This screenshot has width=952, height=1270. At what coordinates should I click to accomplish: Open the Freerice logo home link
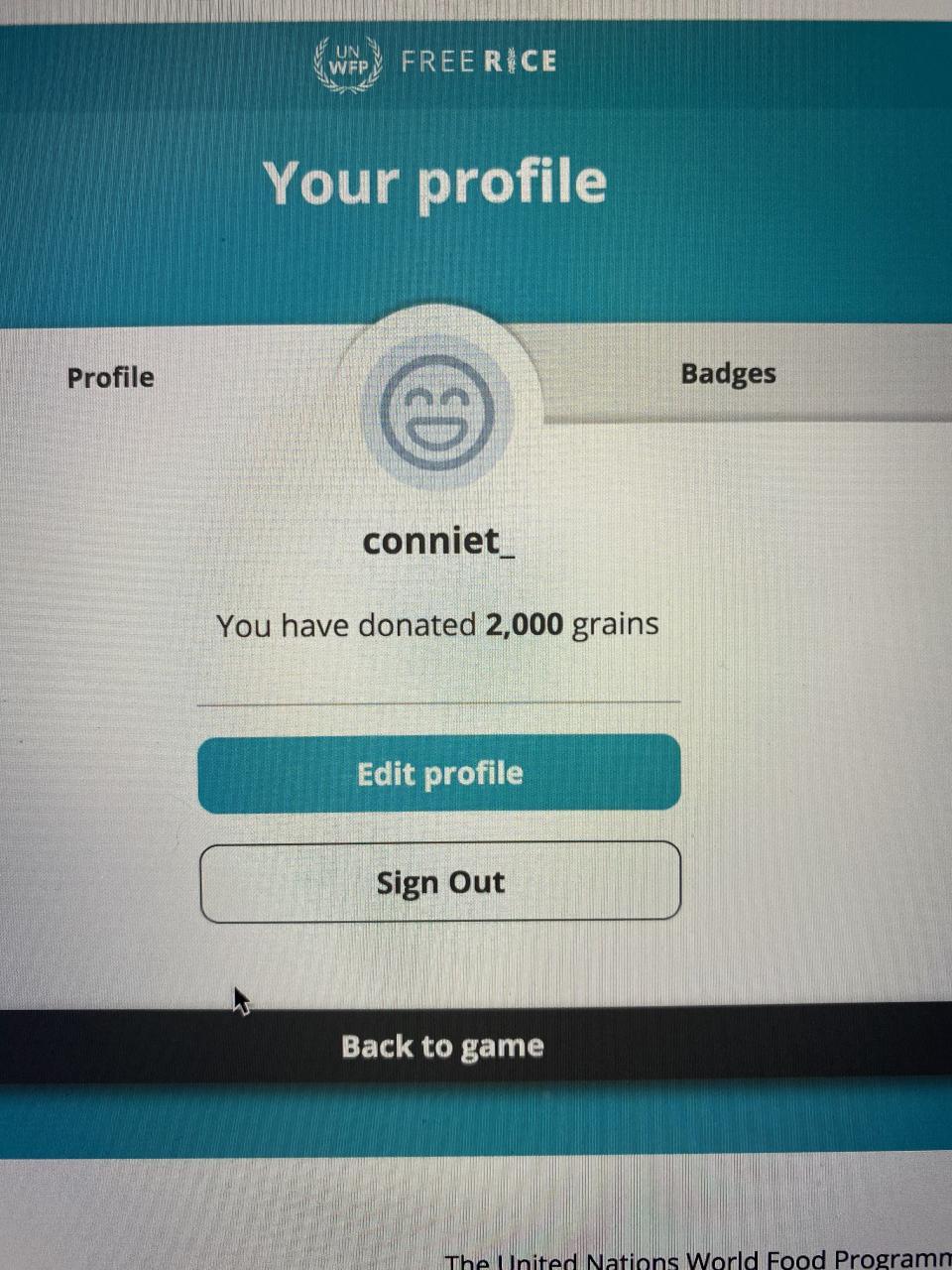pos(435,63)
